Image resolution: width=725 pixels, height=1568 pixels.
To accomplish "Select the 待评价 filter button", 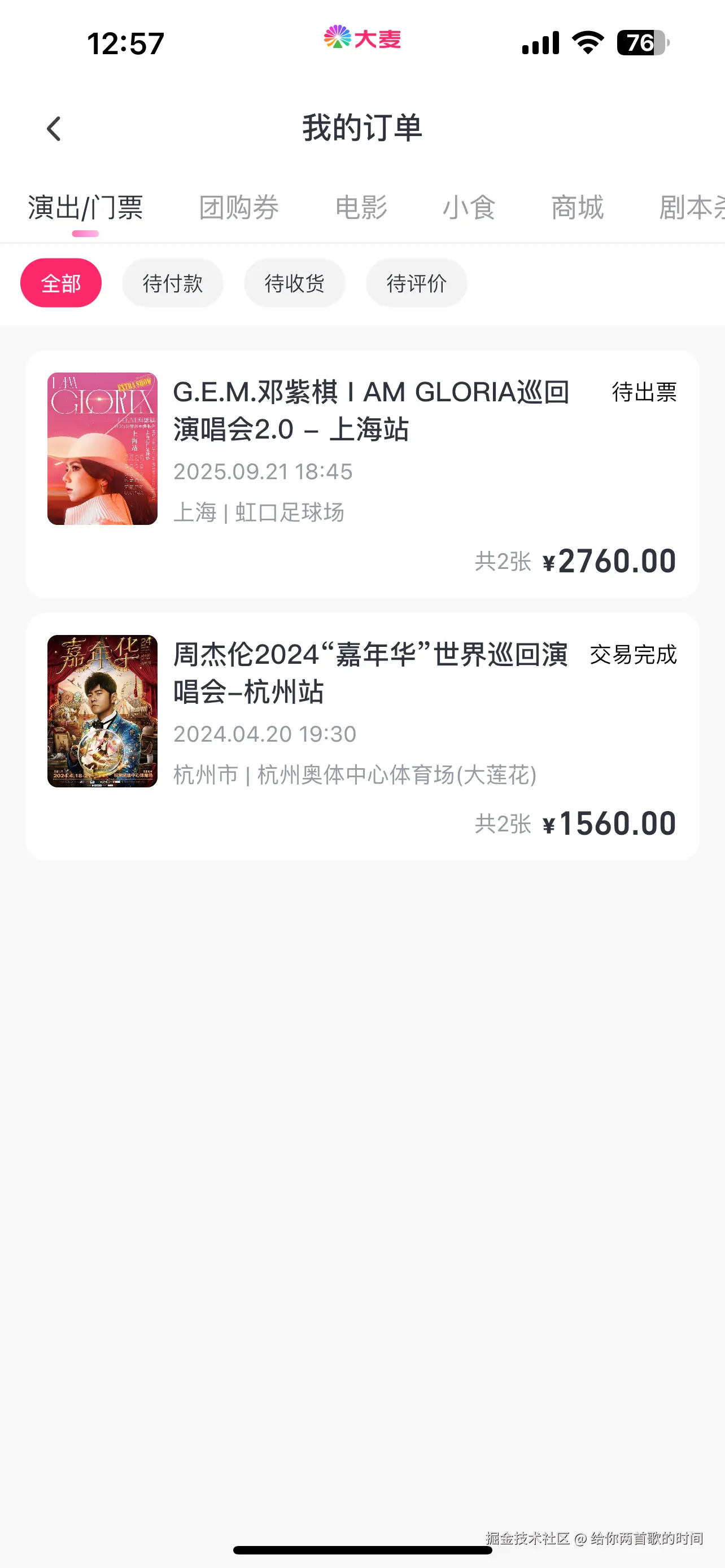I will (416, 282).
